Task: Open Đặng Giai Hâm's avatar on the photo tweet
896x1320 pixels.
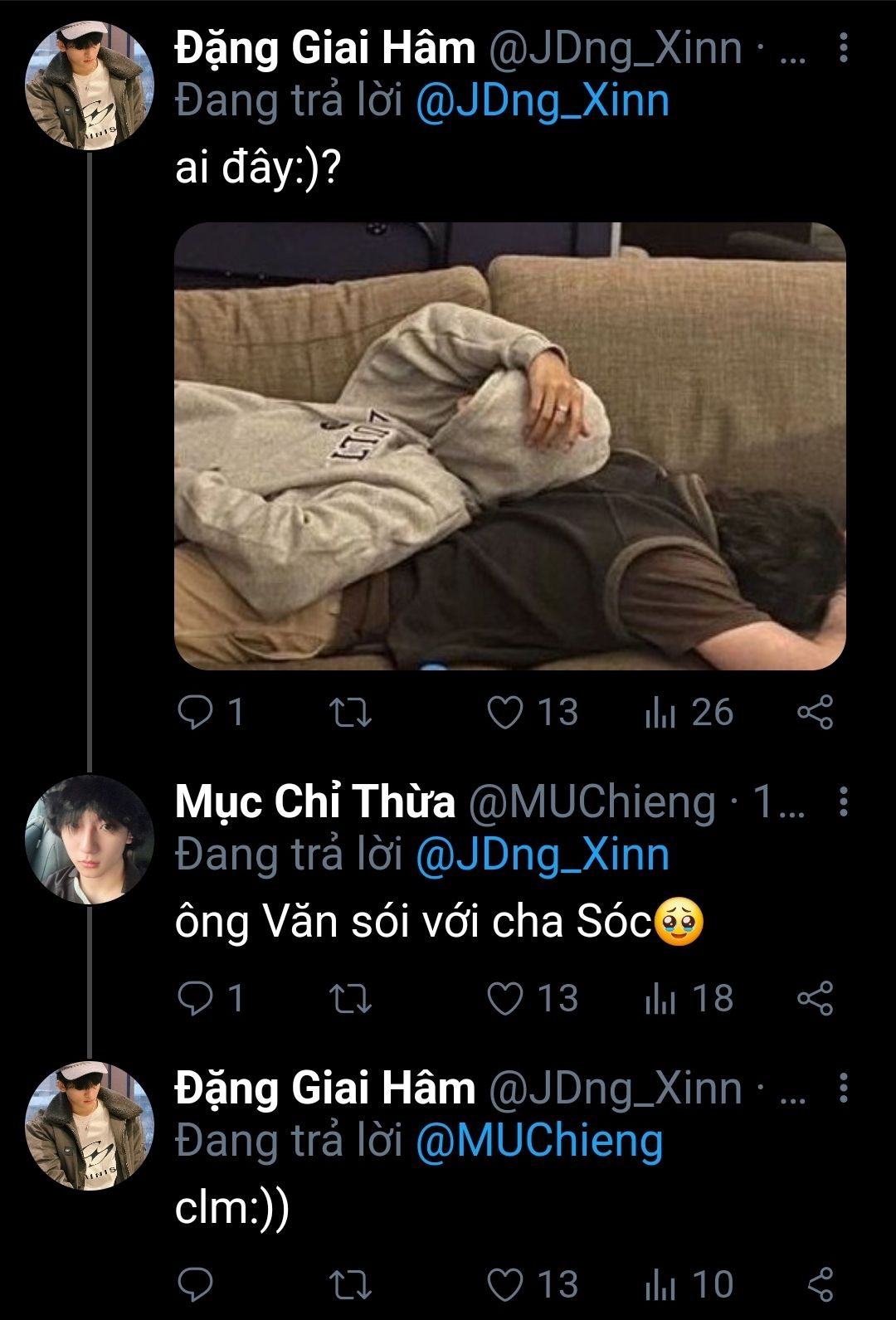Action: tap(90, 85)
